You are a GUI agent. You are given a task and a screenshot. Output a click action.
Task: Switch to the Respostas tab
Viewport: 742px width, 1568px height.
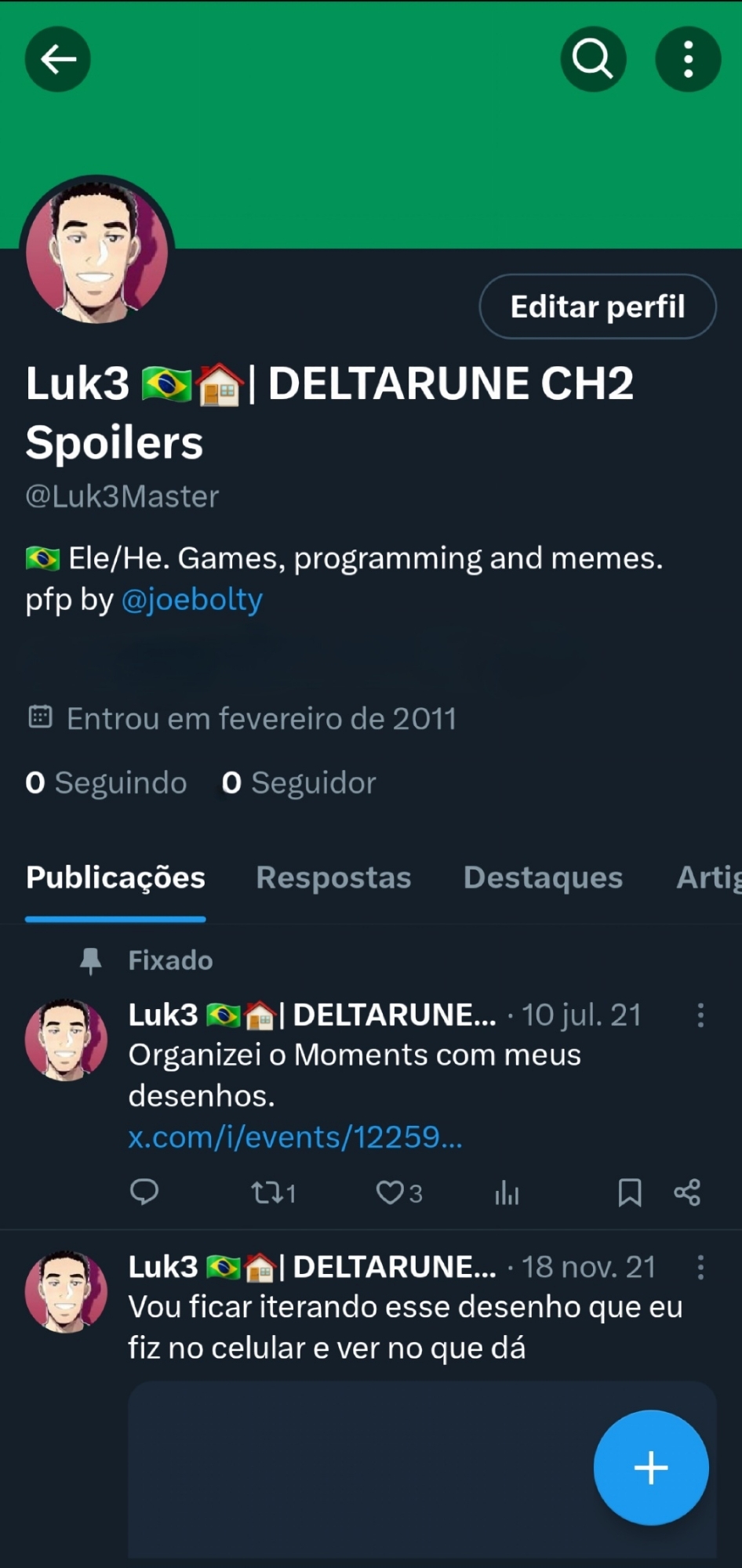pyautogui.click(x=333, y=877)
